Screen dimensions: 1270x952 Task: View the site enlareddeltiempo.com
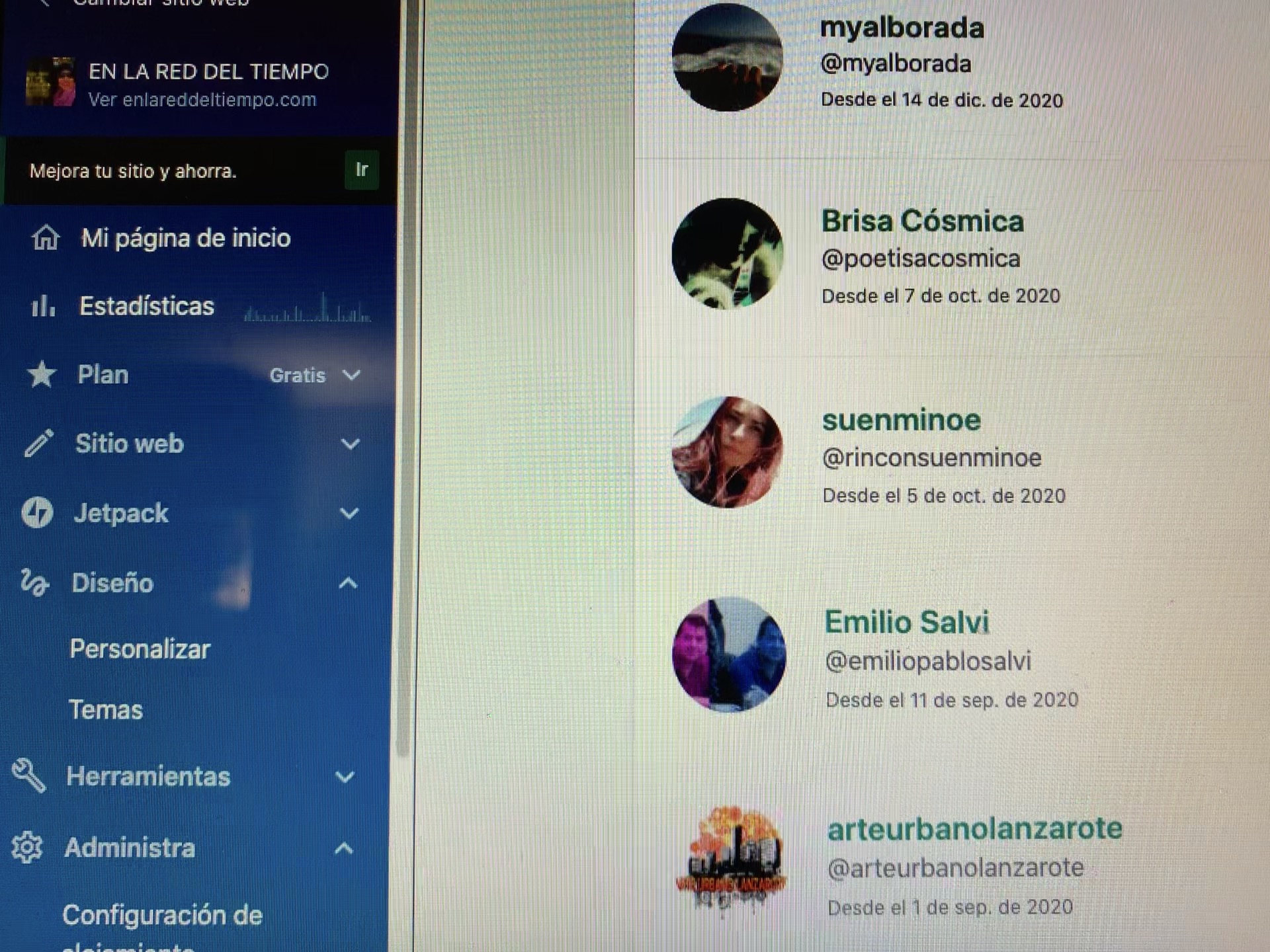click(x=202, y=100)
